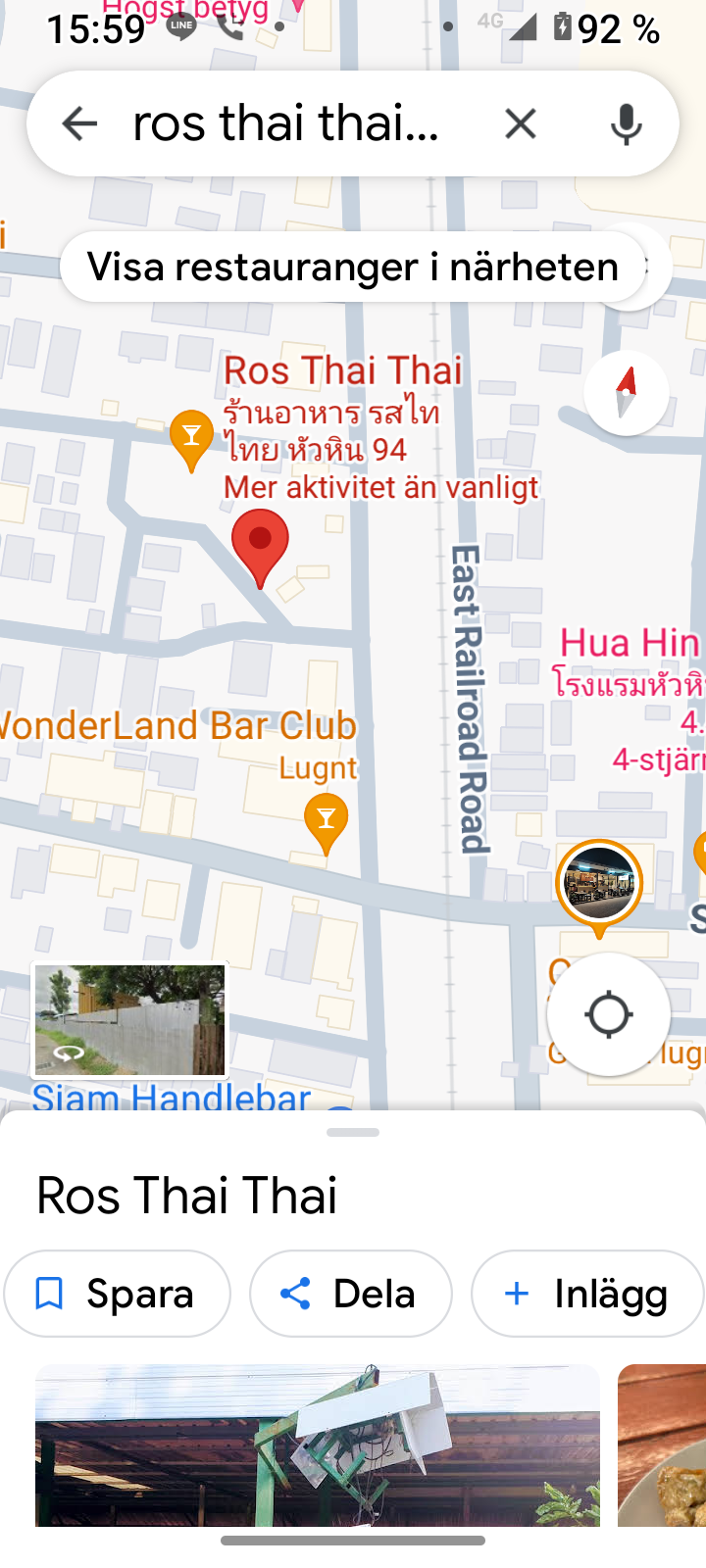Tap the Dela button to share the place

coord(350,1294)
